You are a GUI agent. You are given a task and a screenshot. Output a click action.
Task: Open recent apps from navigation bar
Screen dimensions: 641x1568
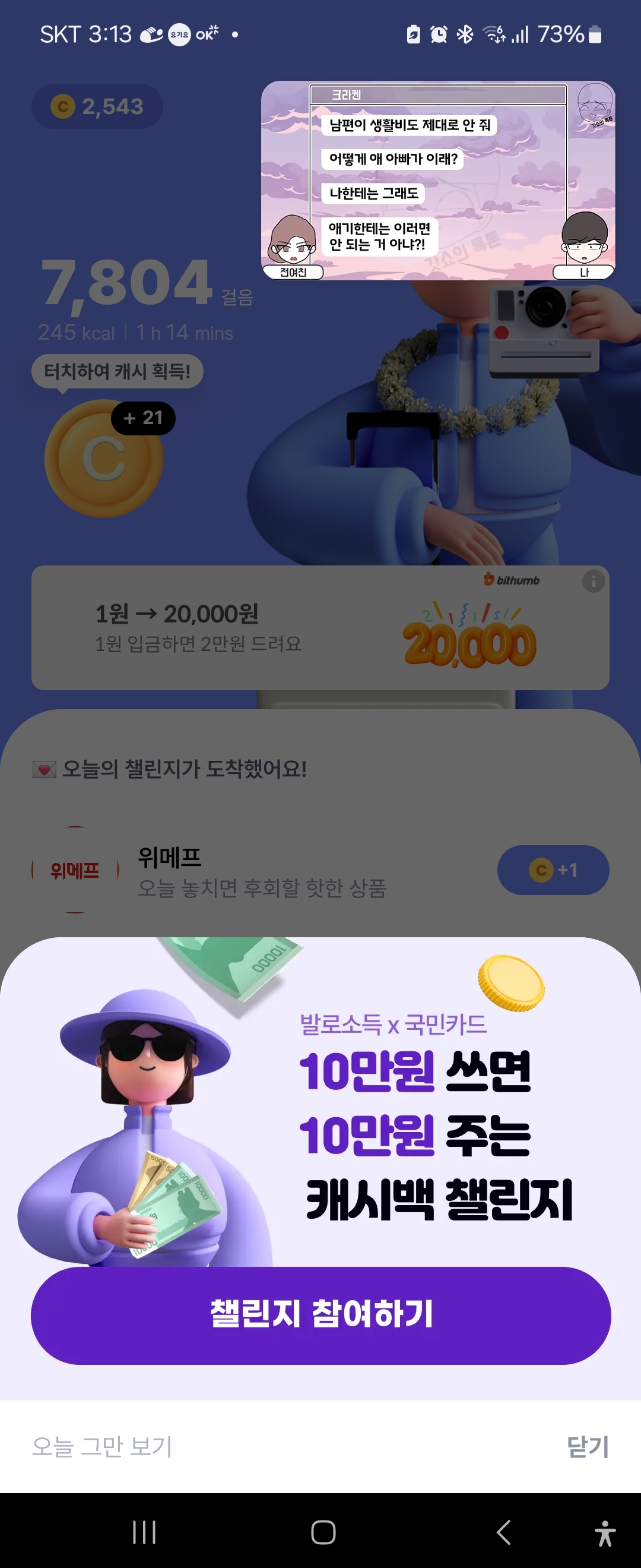144,1532
